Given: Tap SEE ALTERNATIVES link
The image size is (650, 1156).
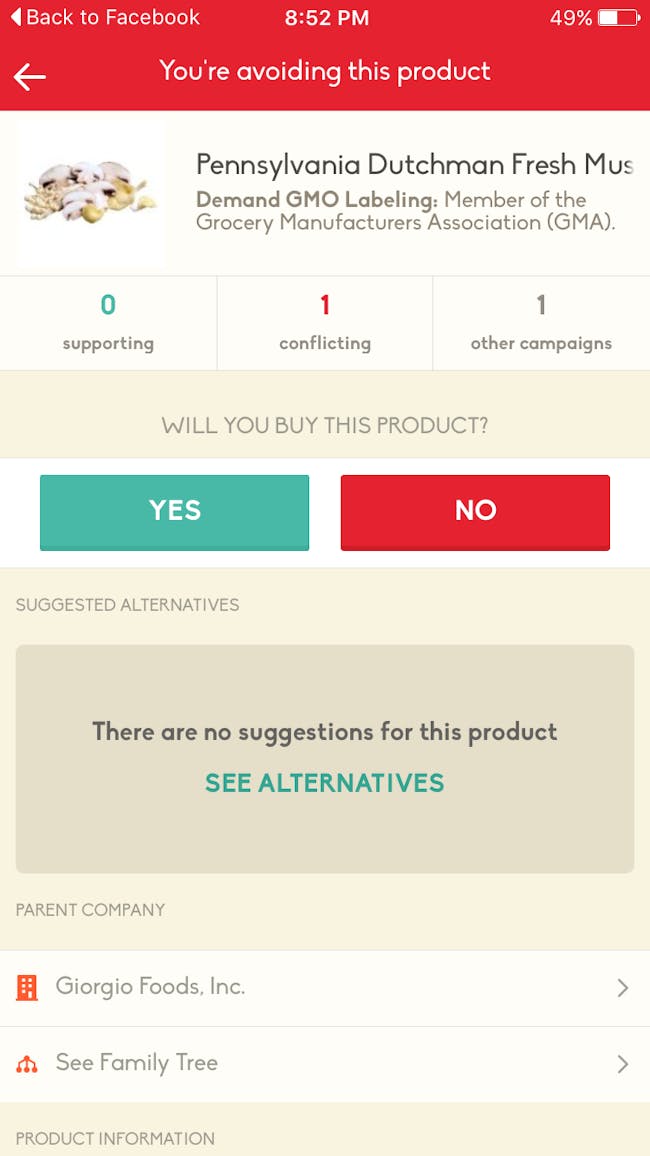Looking at the screenshot, I should tap(325, 782).
